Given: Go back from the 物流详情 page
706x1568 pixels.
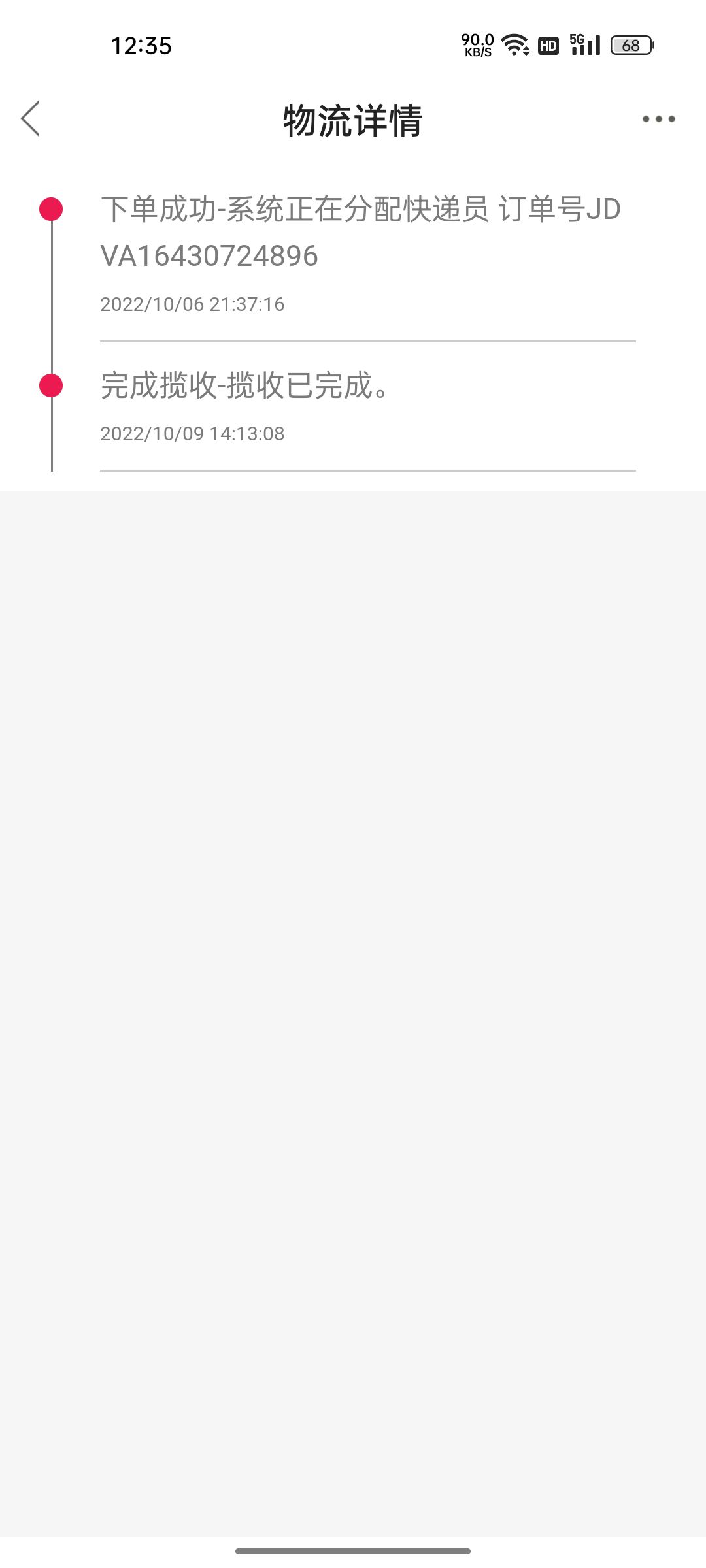Looking at the screenshot, I should pyautogui.click(x=31, y=119).
